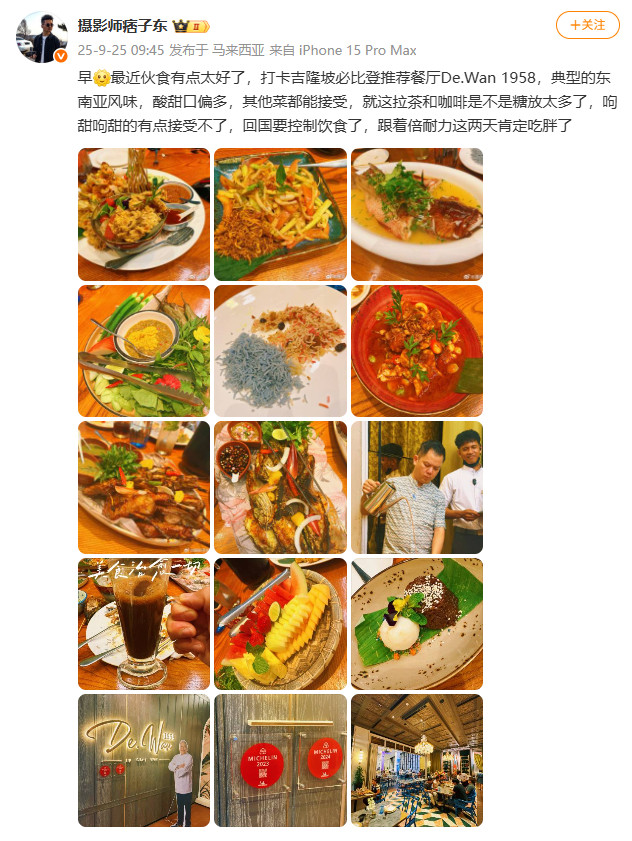View the restaurant interior photo
This screenshot has height=841, width=632.
(x=417, y=760)
